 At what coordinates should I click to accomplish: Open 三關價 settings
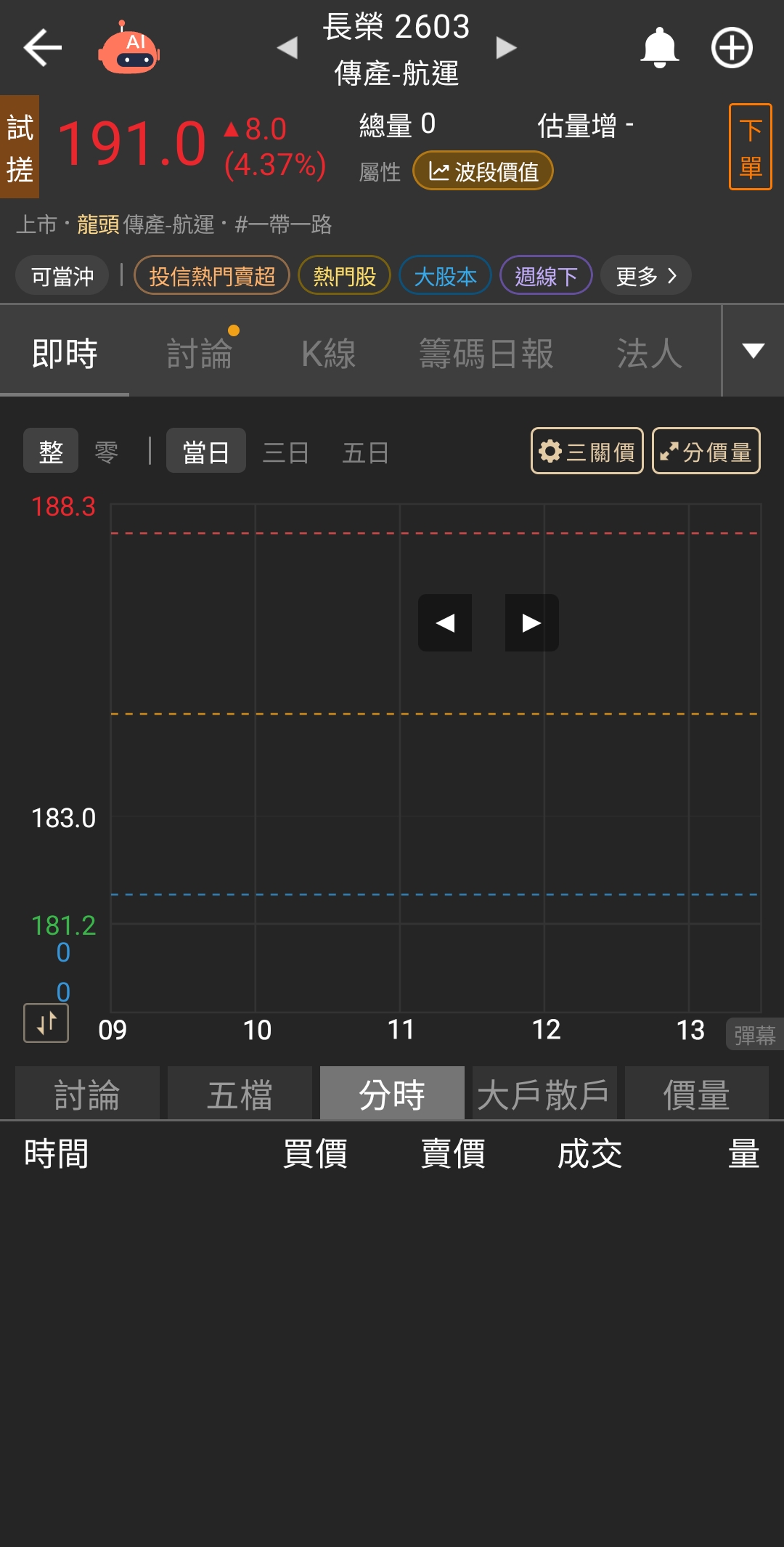(x=587, y=451)
